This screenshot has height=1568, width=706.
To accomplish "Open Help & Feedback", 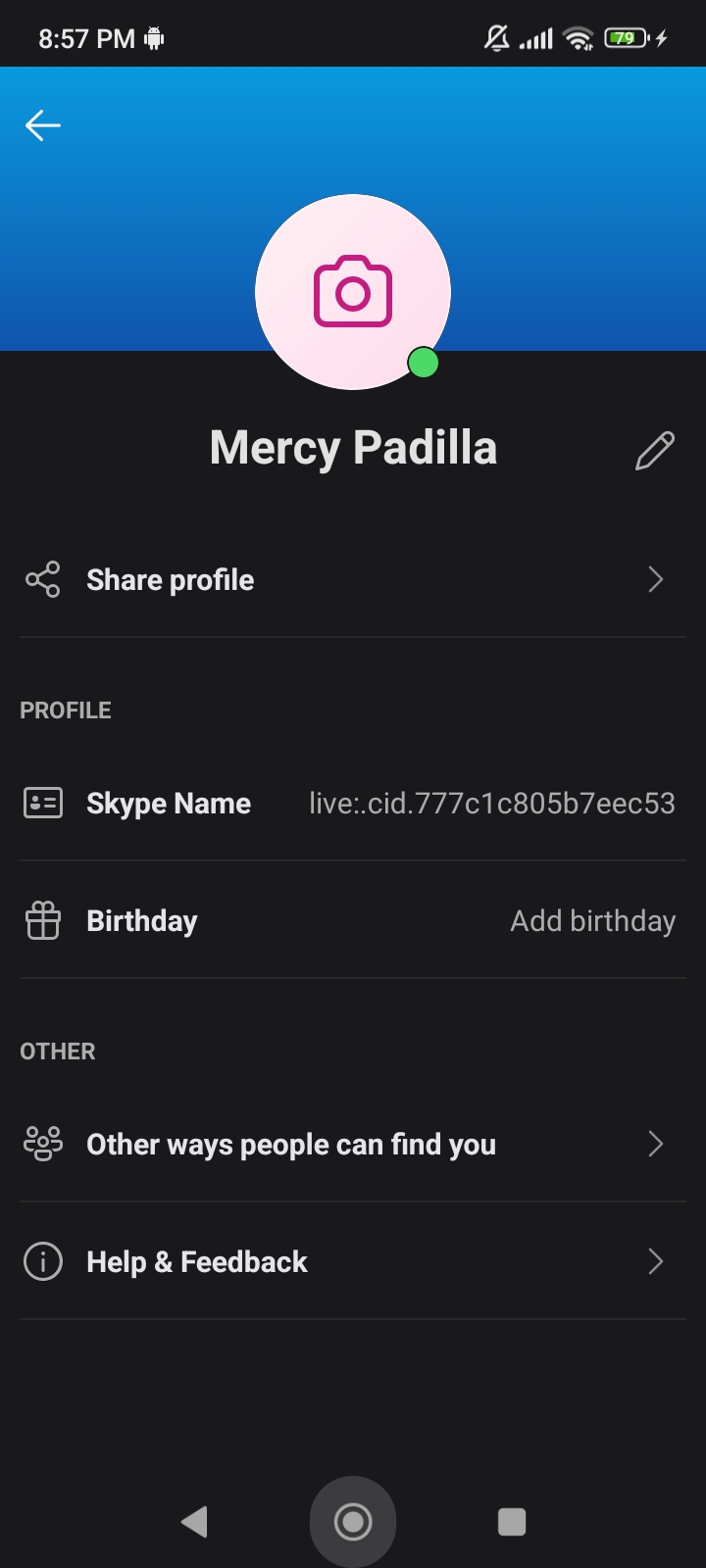I will click(x=353, y=1262).
